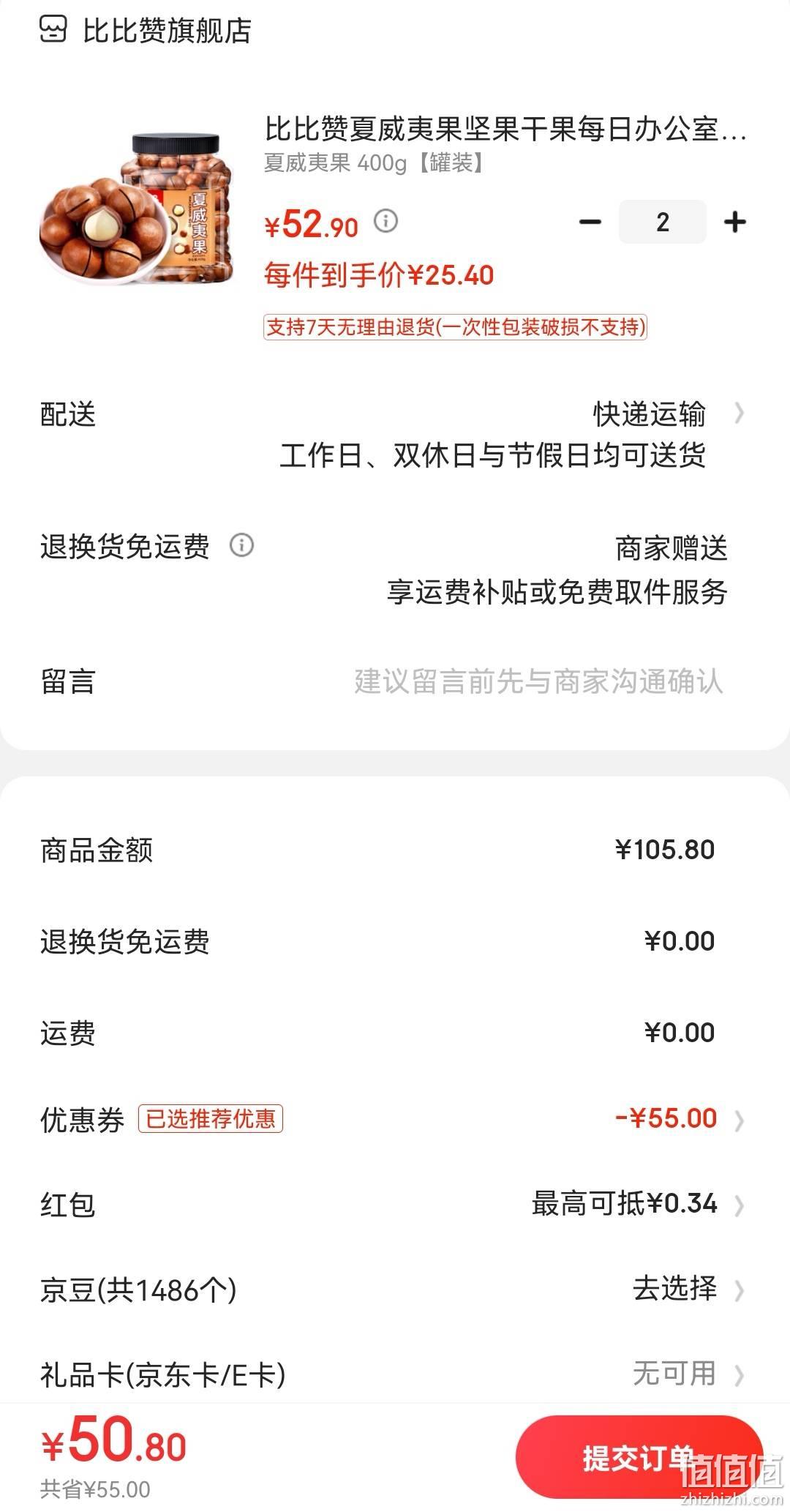Tap the info icon next to 退换货免运费

(241, 545)
